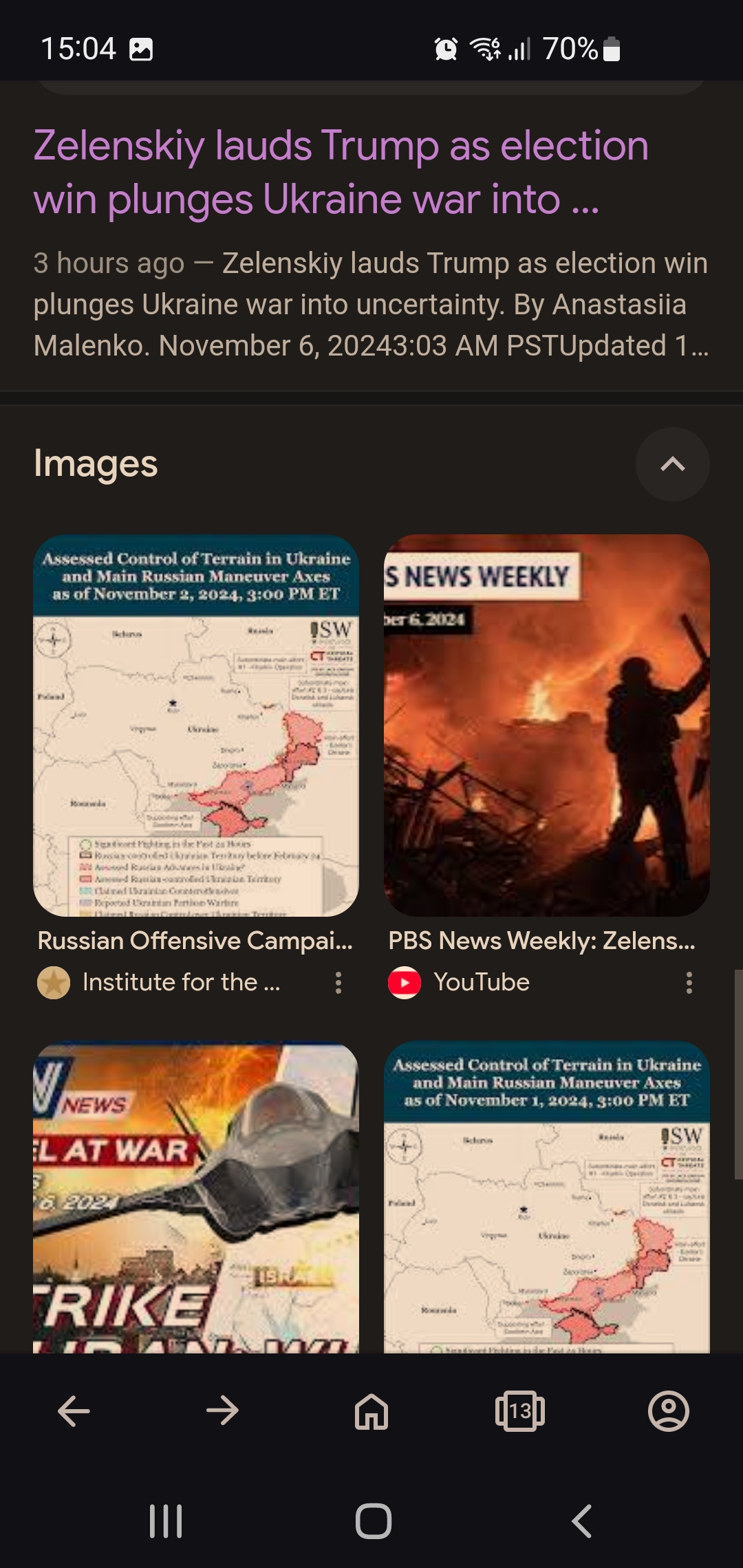The width and height of the screenshot is (743, 1568).
Task: View the 13 open tabs
Action: click(x=520, y=1412)
